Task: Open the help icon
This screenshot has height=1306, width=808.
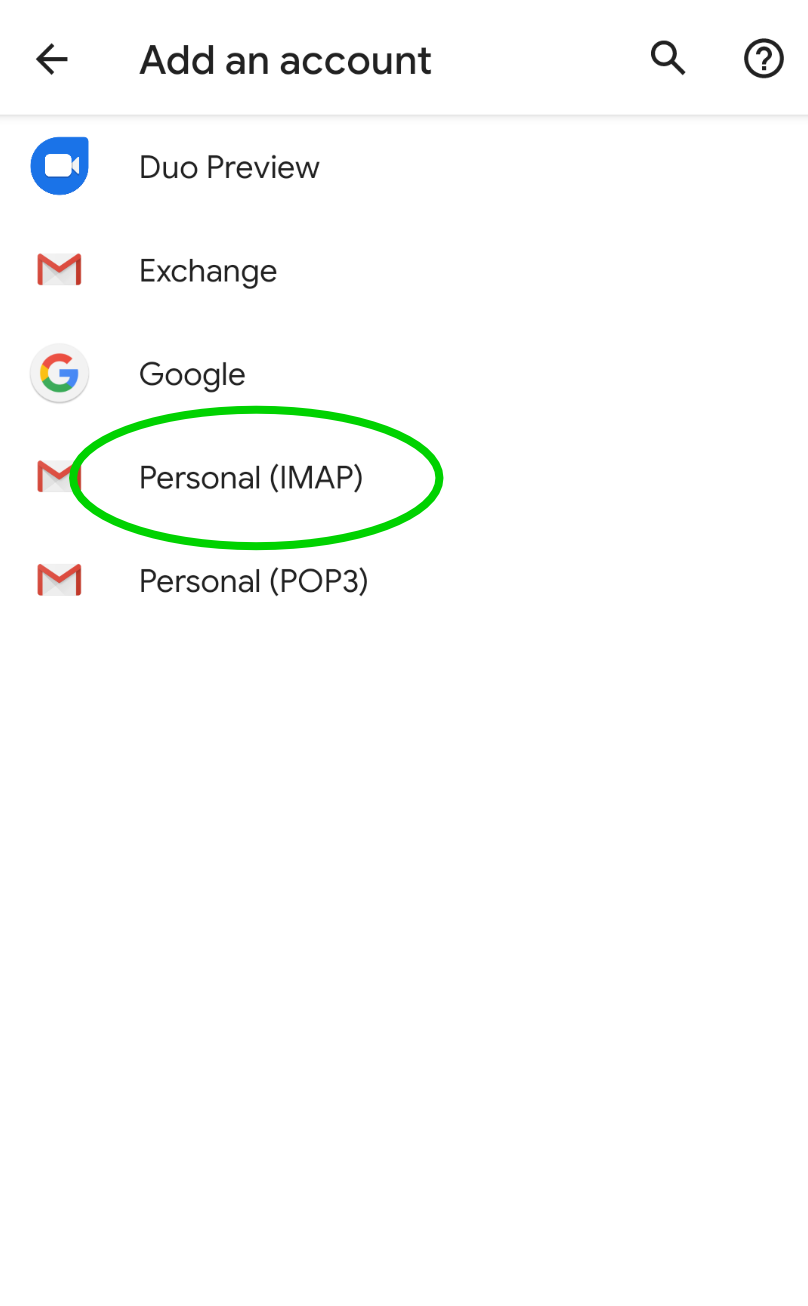Action: [764, 60]
